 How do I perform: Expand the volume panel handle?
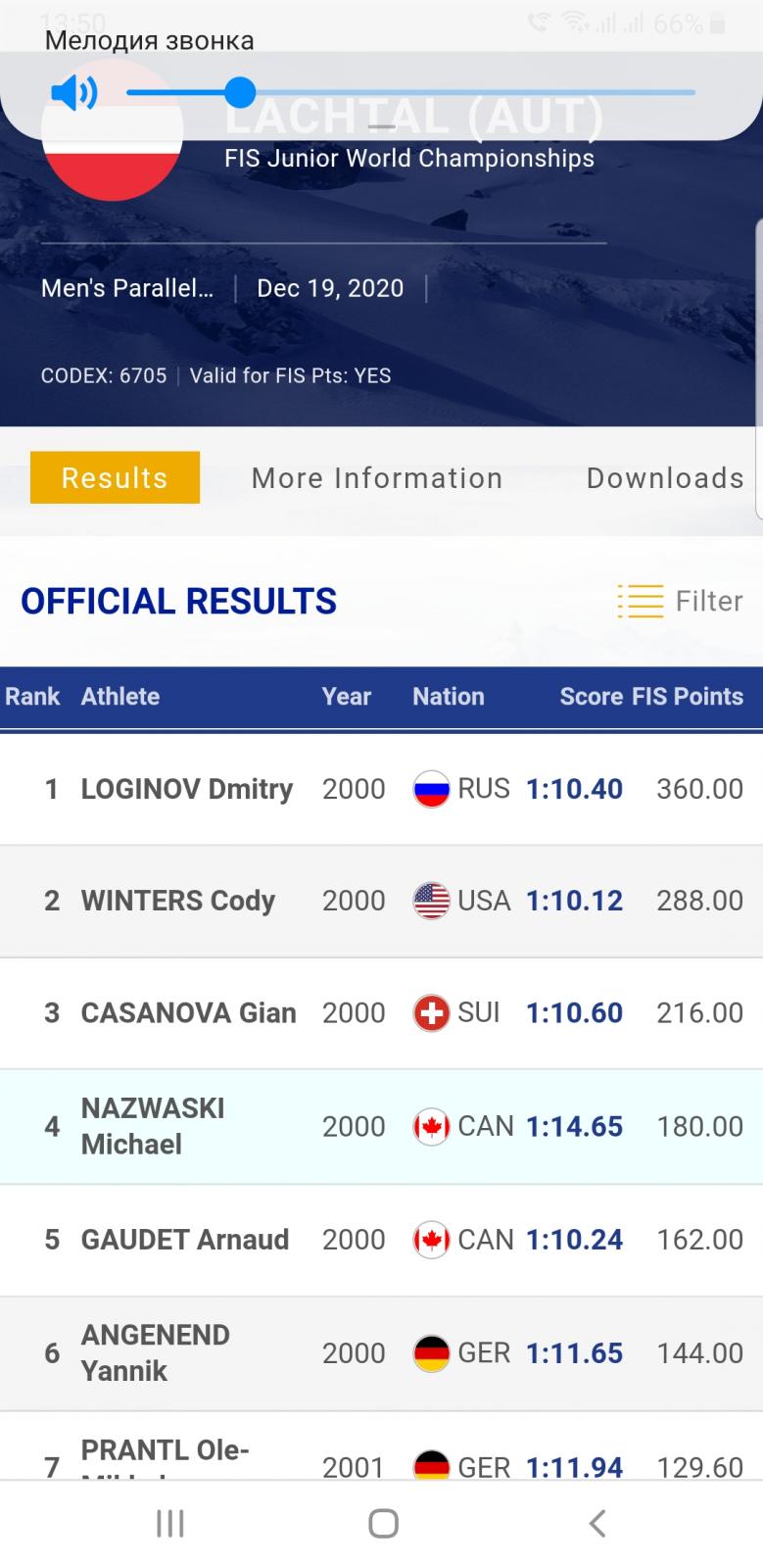coord(381,127)
